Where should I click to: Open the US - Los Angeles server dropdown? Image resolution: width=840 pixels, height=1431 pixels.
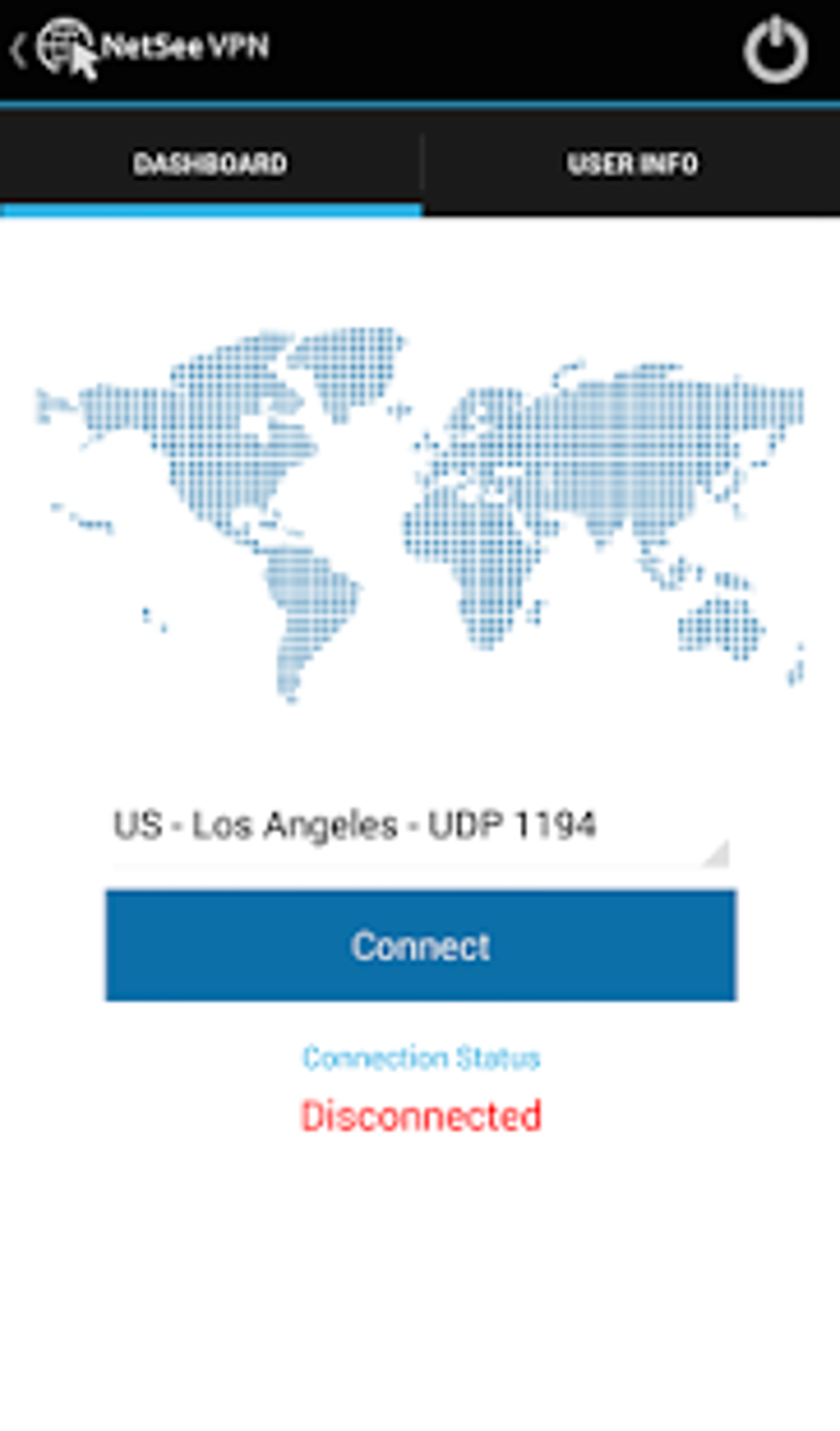420,826
